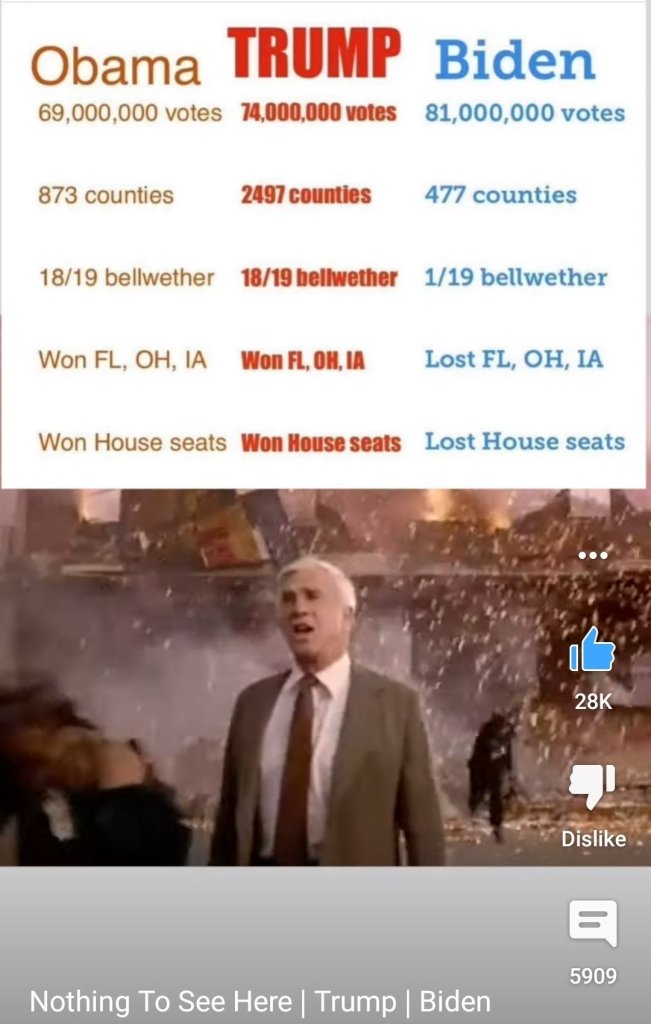Open the comments section

coord(593,923)
